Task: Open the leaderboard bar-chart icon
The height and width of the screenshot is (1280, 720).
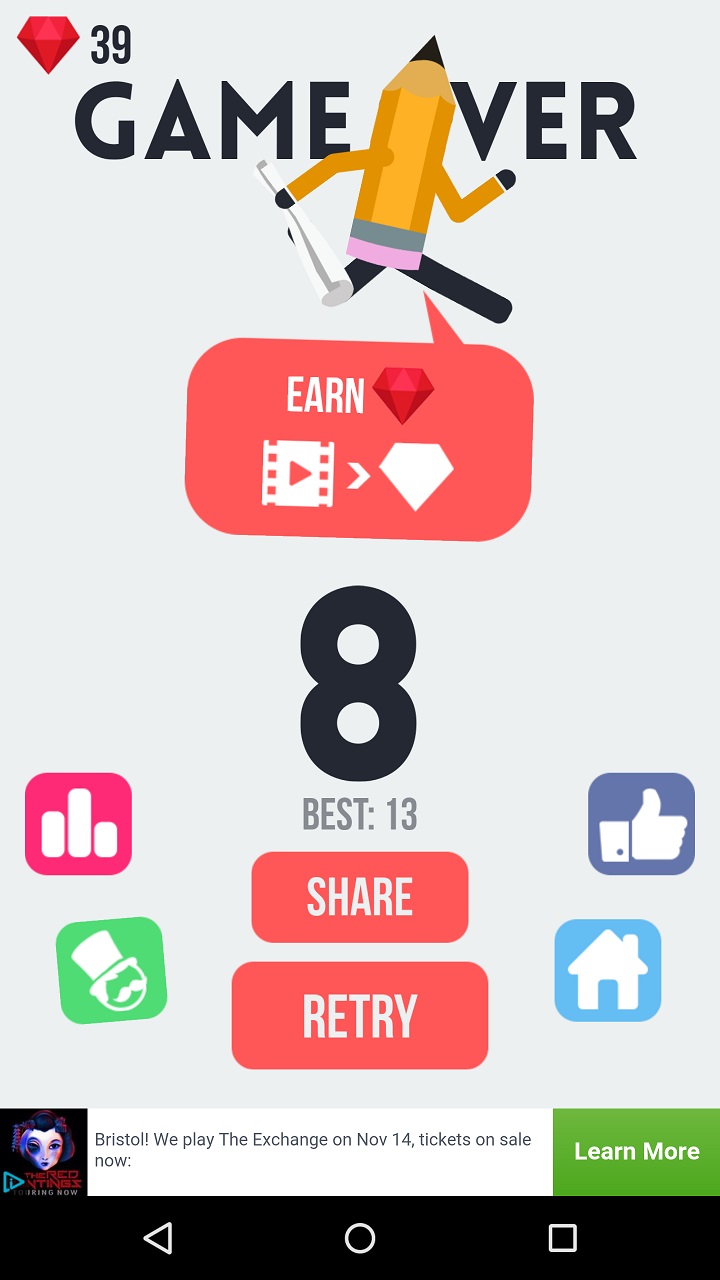Action: click(x=78, y=824)
